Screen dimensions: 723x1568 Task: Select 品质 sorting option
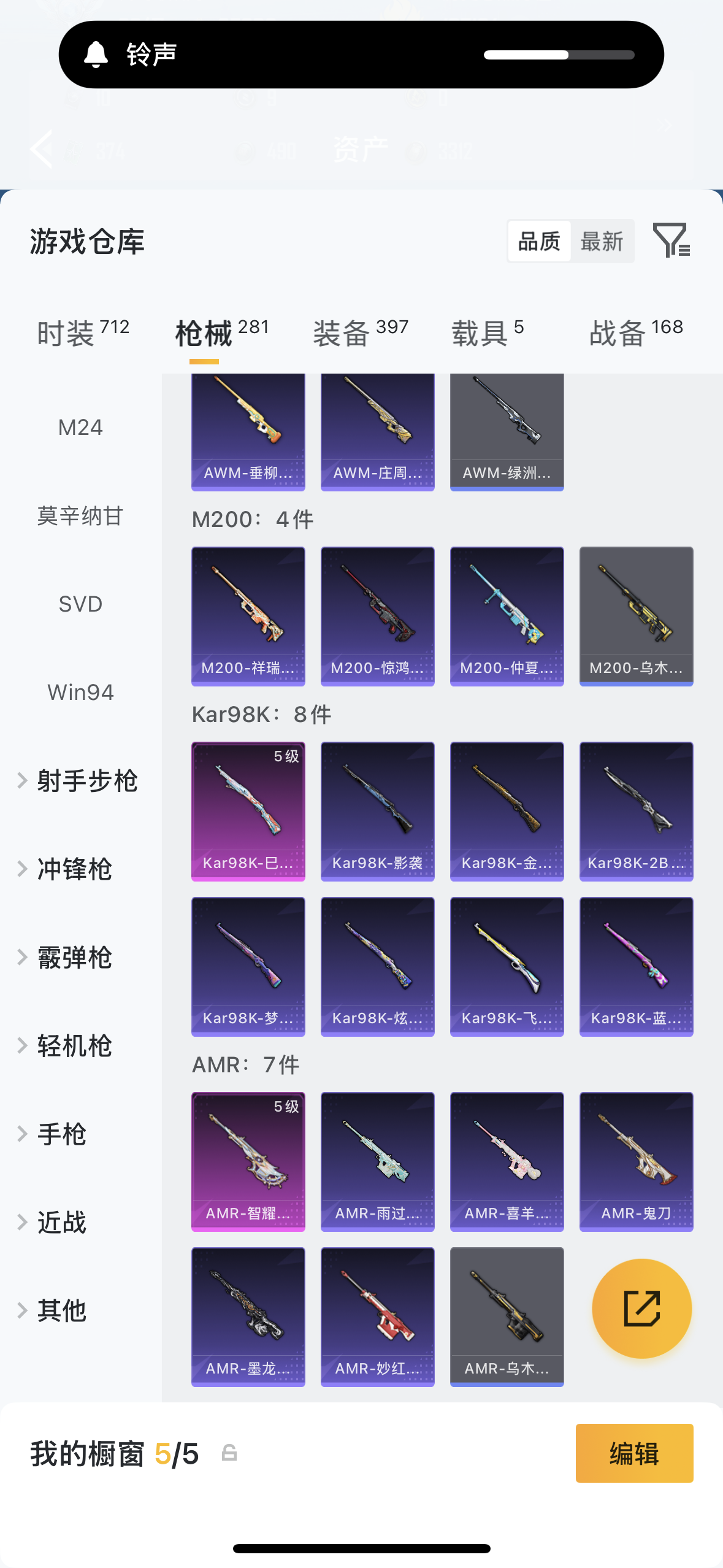tap(539, 241)
